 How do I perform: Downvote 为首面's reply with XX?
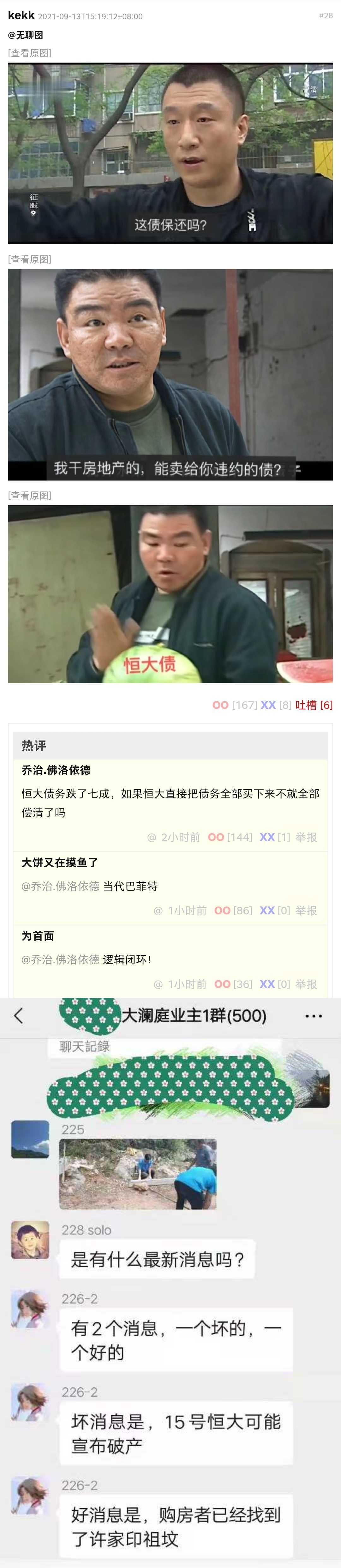pos(267,984)
